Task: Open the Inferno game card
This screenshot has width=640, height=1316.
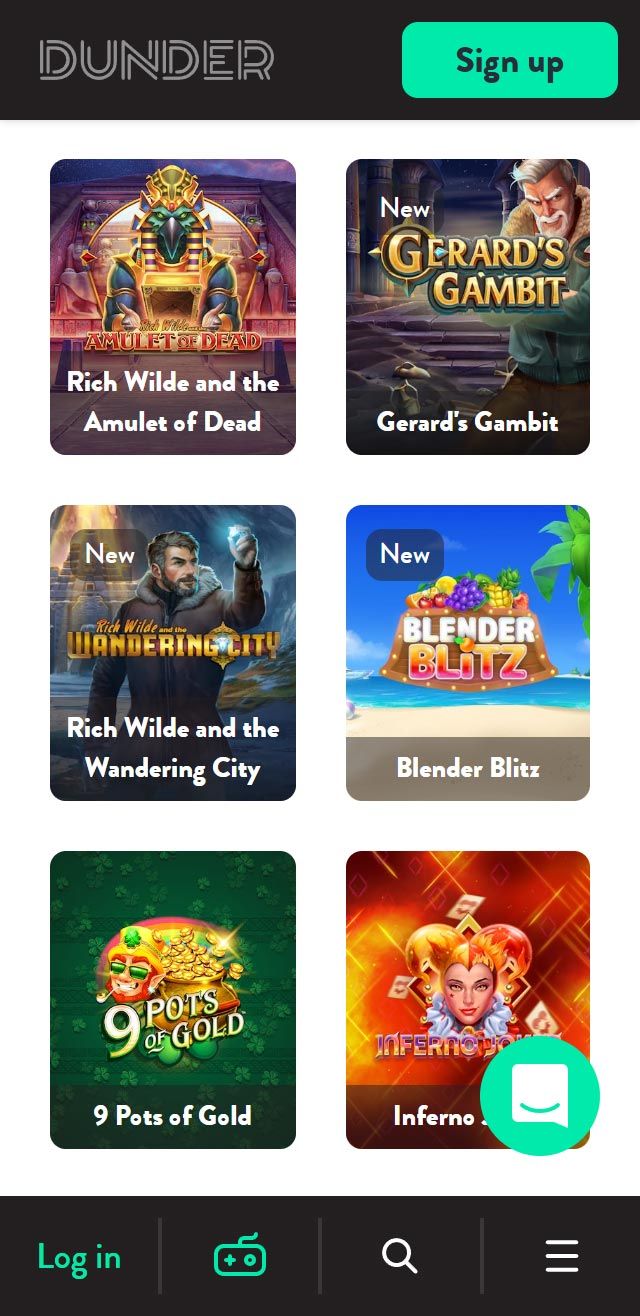Action: point(420,980)
